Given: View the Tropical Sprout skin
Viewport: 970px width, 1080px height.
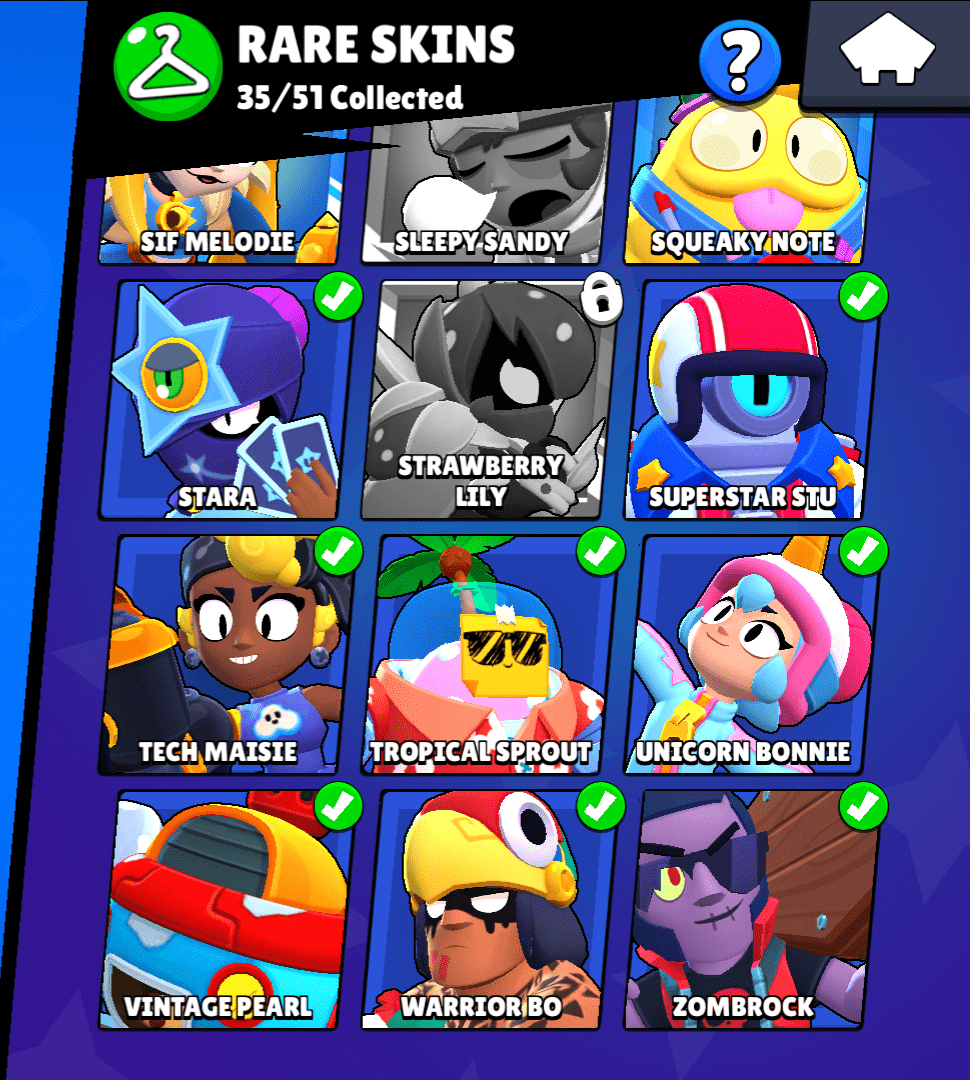Looking at the screenshot, I should (488, 654).
